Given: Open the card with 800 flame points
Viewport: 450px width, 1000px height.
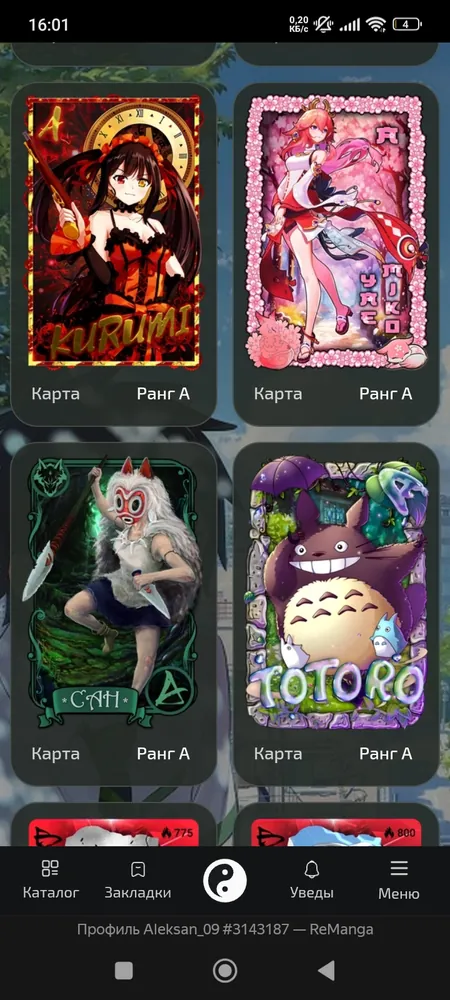Looking at the screenshot, I should 336,825.
